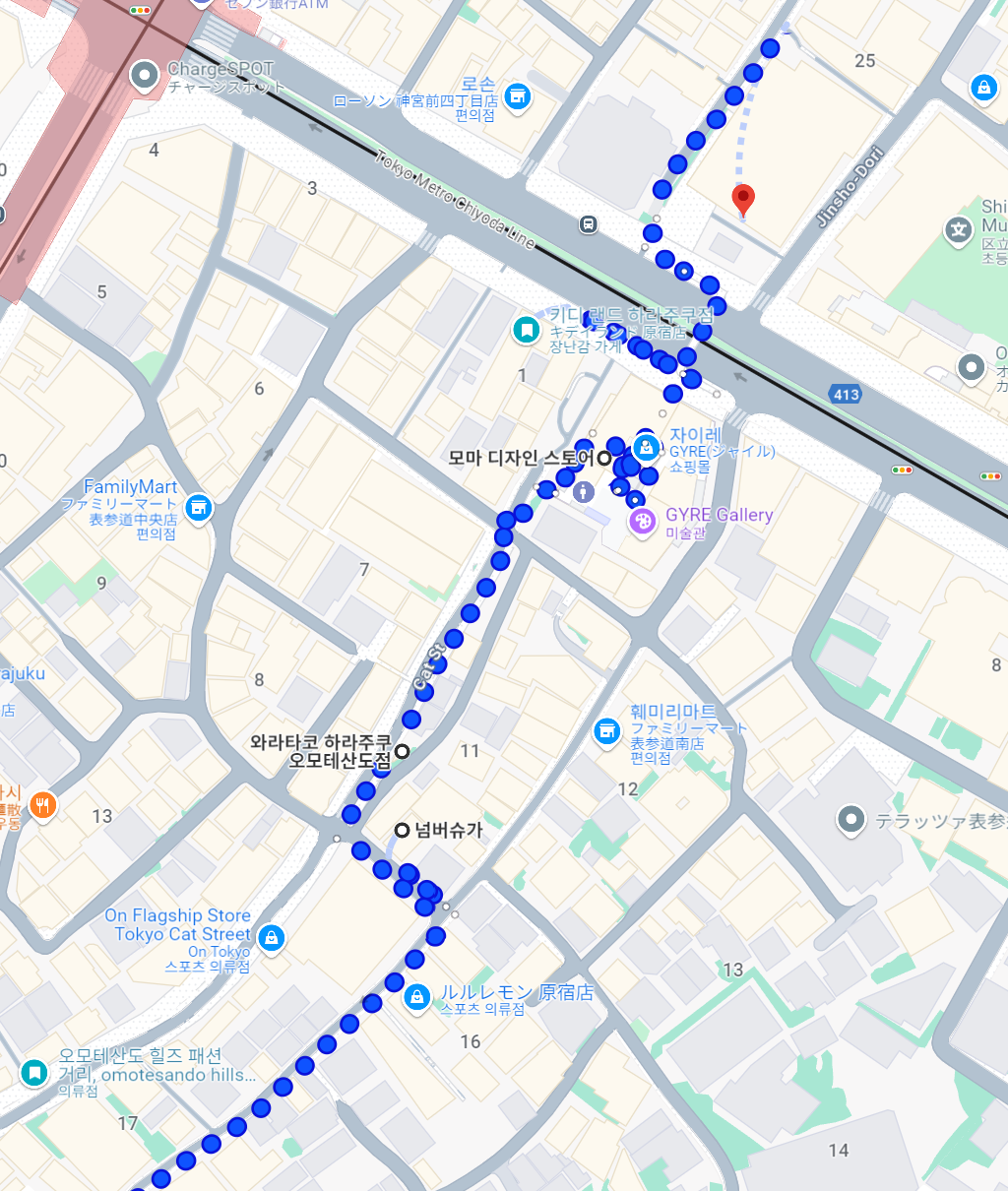
Task: Select the 모마 디자인 스토어 stop marker
Action: click(x=604, y=459)
